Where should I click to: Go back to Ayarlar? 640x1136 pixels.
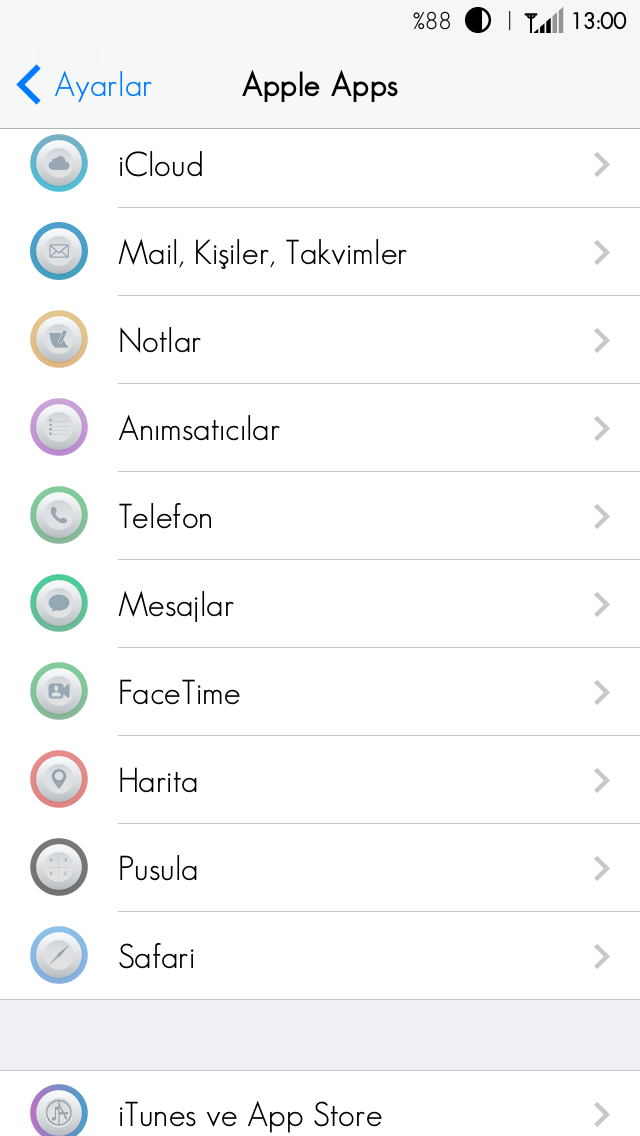pyautogui.click(x=84, y=85)
